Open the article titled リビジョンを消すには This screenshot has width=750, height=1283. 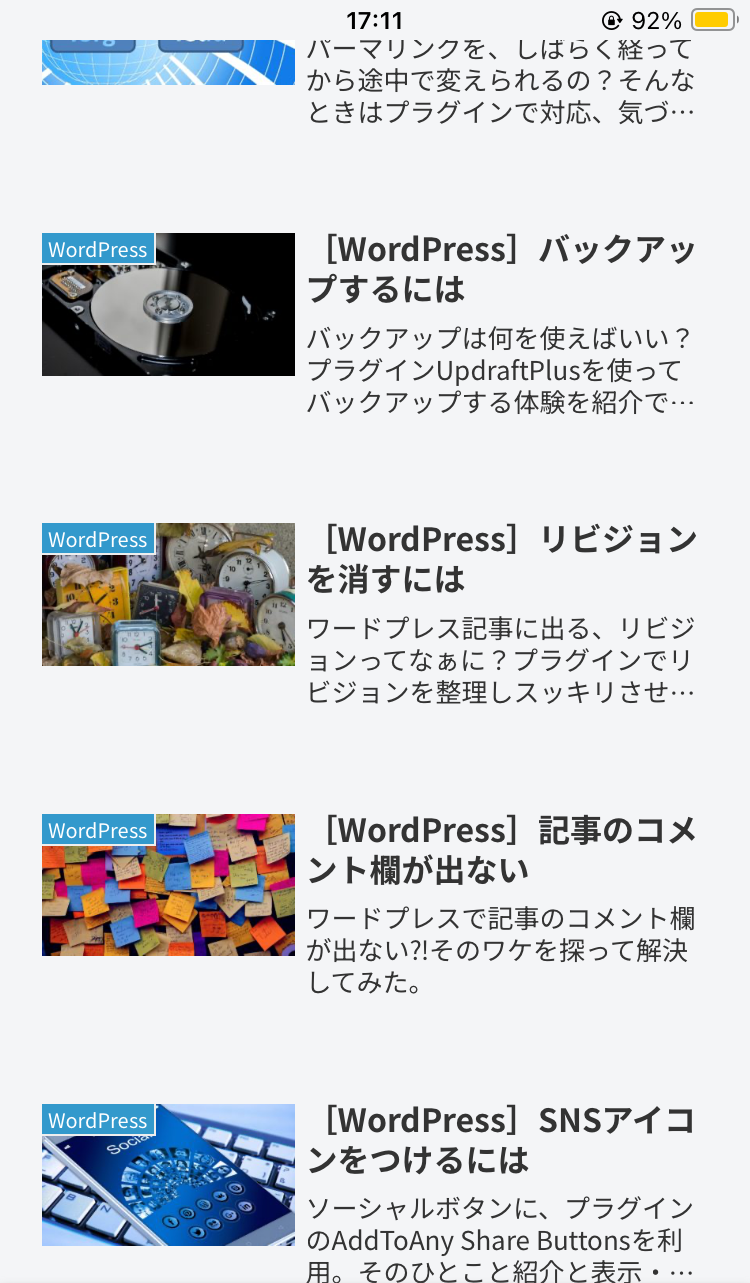[500, 559]
